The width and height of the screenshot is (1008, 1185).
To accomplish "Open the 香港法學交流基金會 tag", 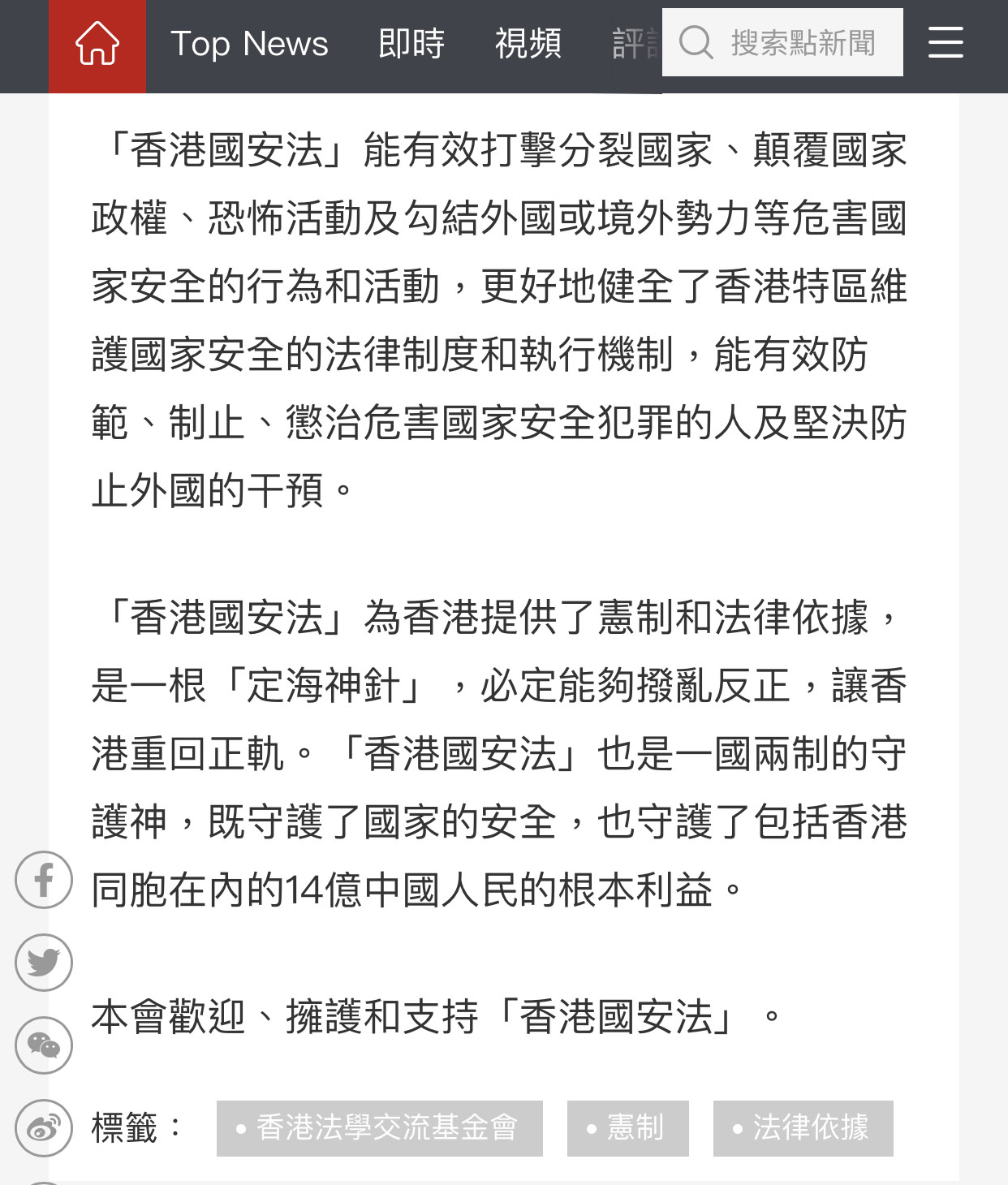I will 379,1128.
